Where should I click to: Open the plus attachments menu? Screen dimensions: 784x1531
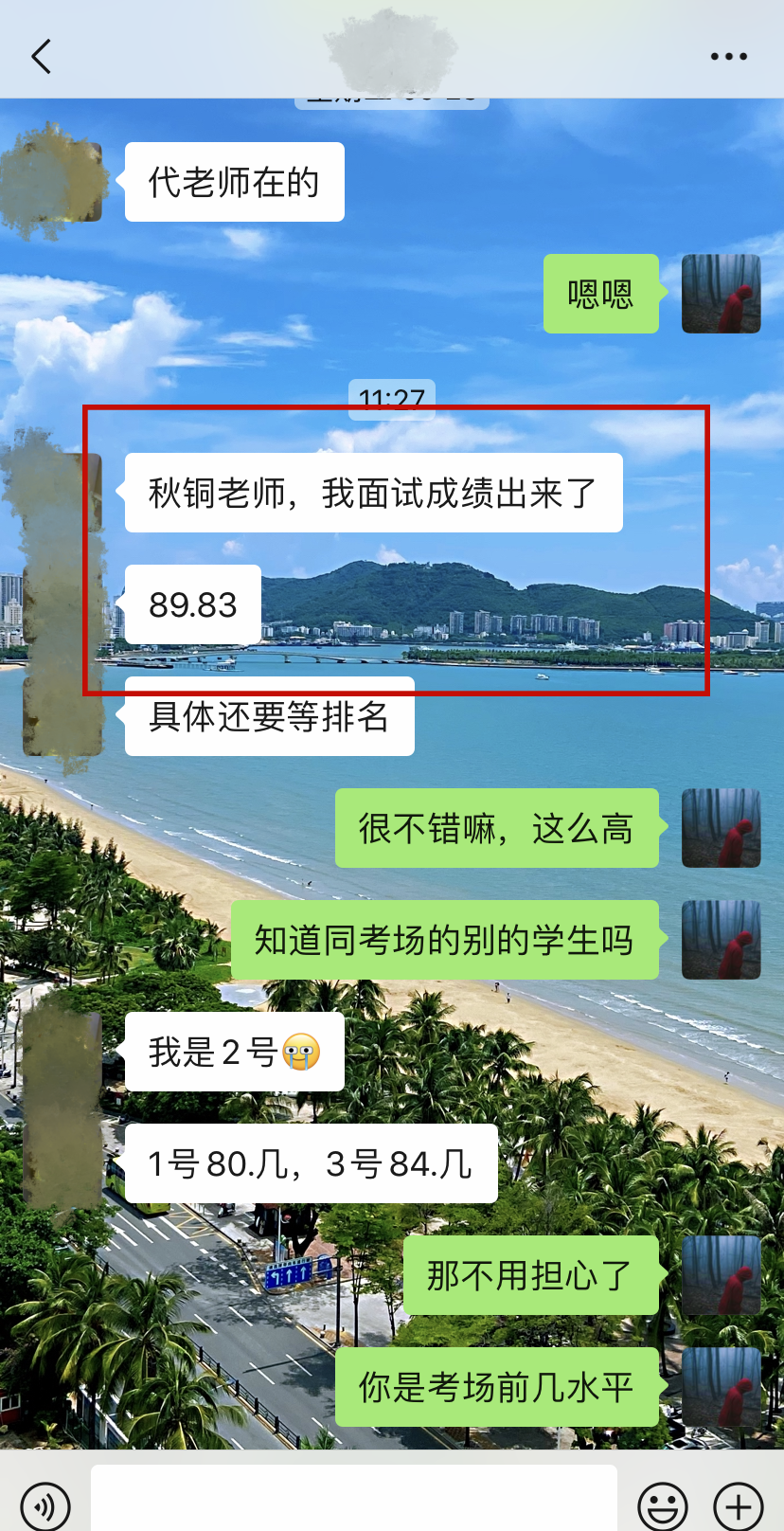point(739,1504)
